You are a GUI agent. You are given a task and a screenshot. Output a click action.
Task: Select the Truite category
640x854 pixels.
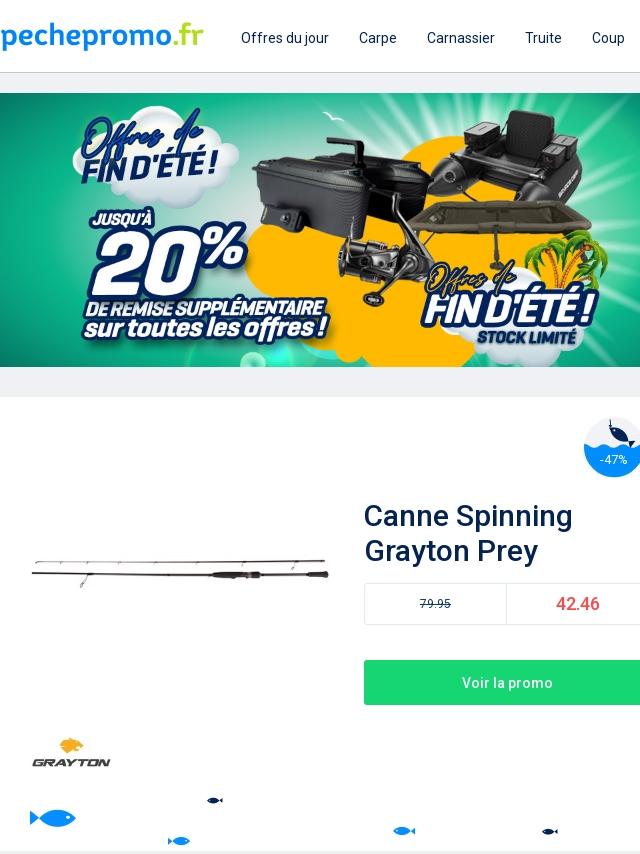pyautogui.click(x=543, y=38)
